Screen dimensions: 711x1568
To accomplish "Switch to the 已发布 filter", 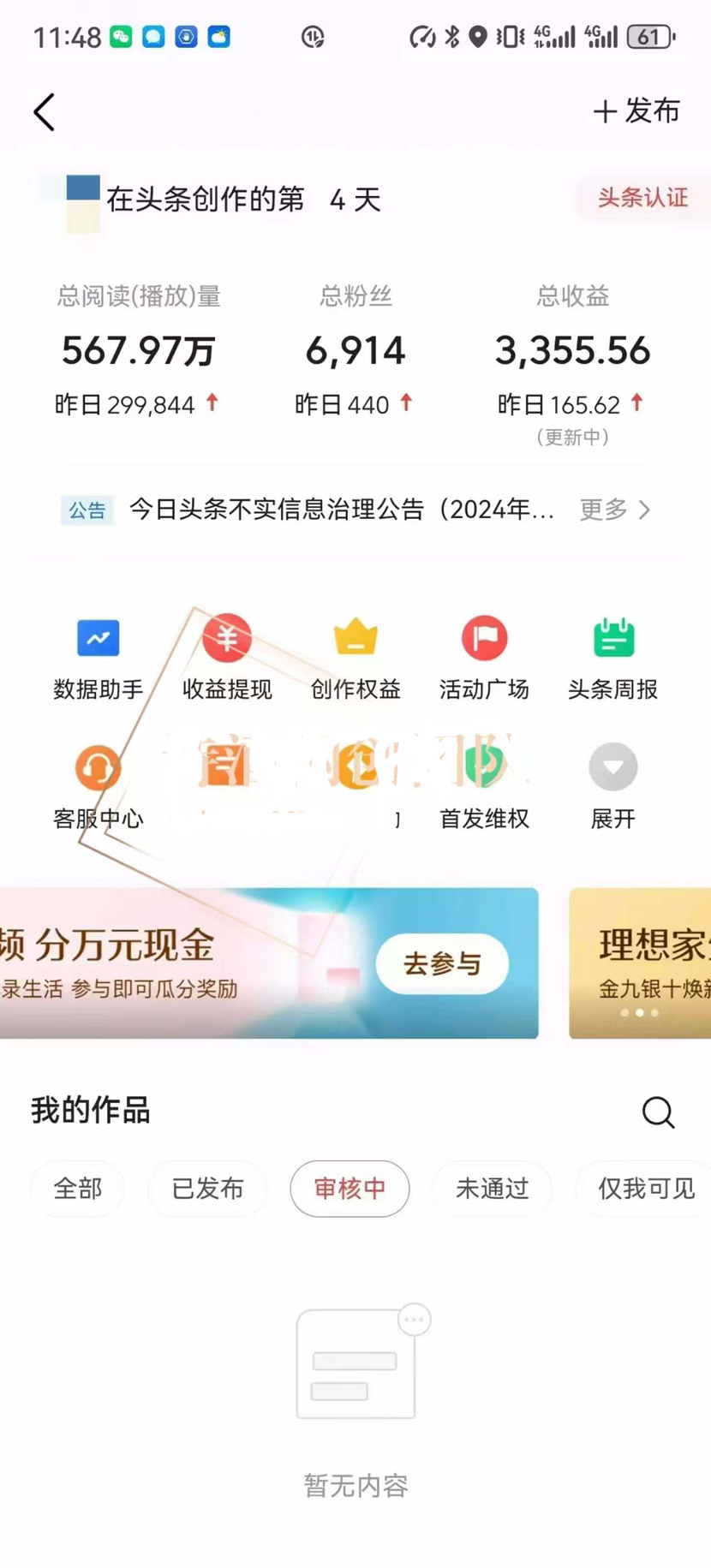I will (207, 1189).
